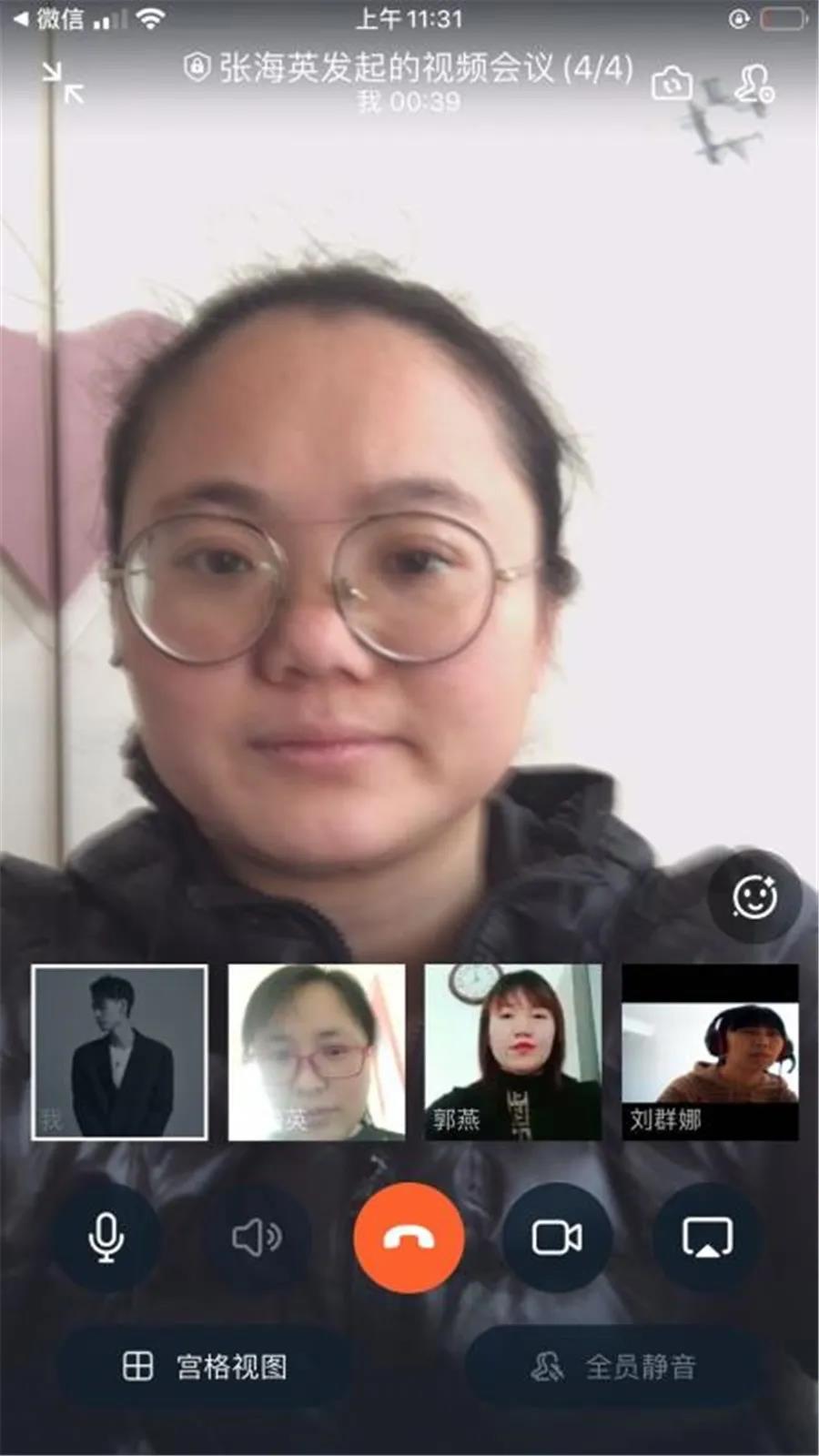Mute everyone with 全员静音

coord(613,1366)
